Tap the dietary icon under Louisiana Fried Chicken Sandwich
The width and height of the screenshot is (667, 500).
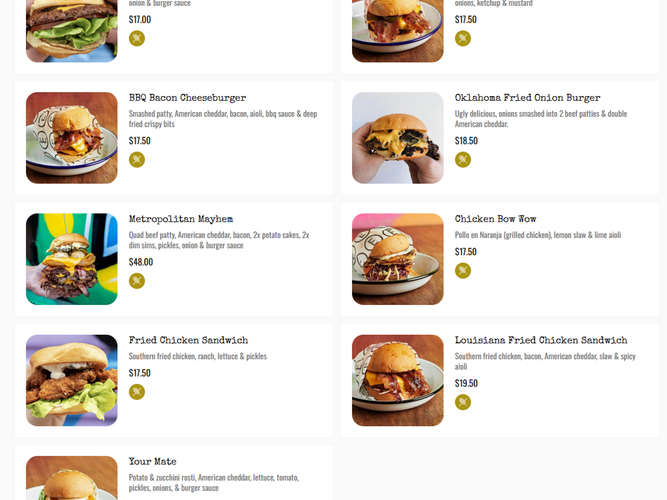coord(463,402)
